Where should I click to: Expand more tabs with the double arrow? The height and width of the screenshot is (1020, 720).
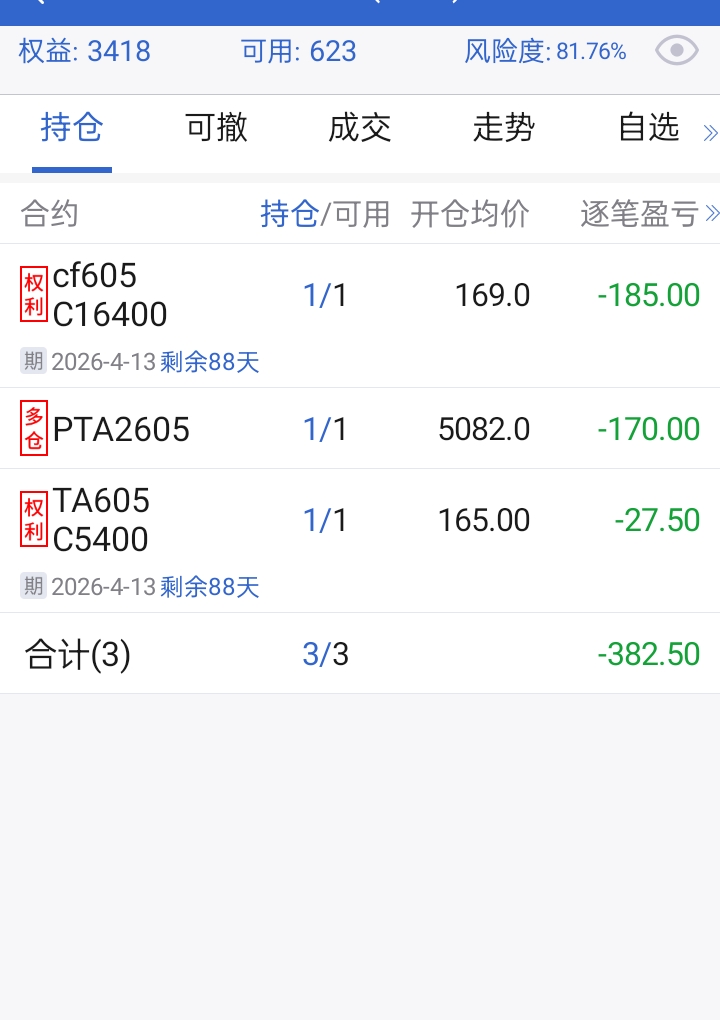click(710, 133)
